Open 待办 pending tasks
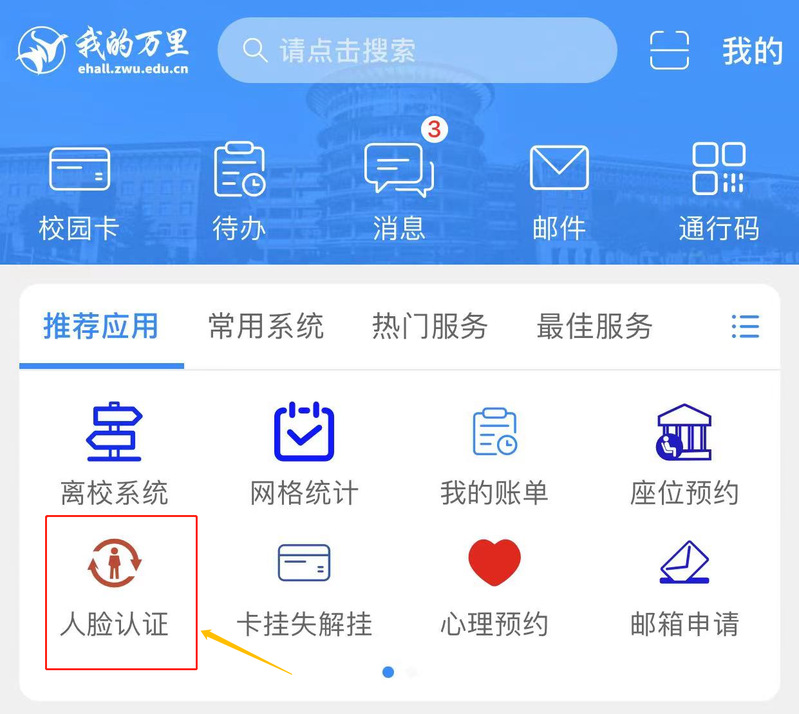This screenshot has height=714, width=799. [239, 190]
